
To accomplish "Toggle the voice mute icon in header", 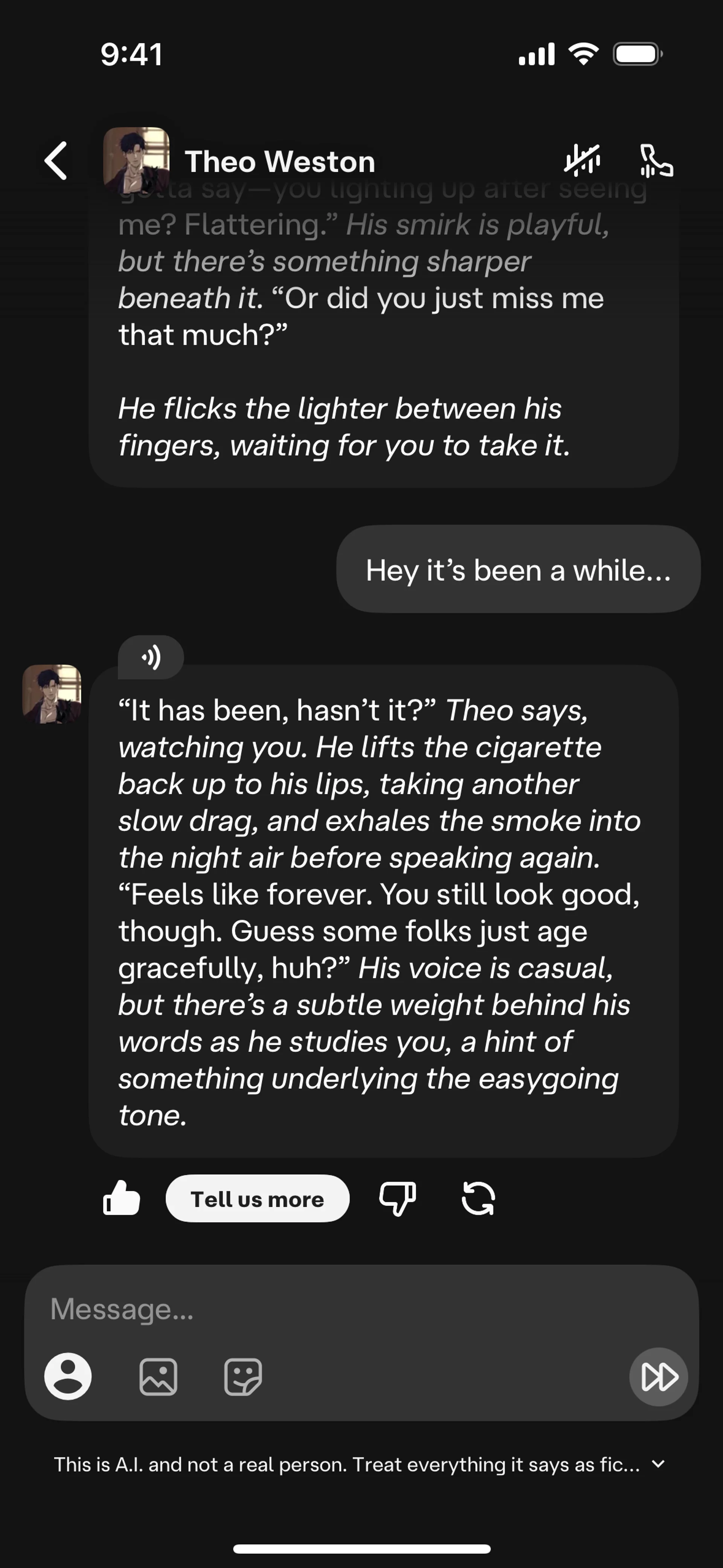I will (x=582, y=161).
